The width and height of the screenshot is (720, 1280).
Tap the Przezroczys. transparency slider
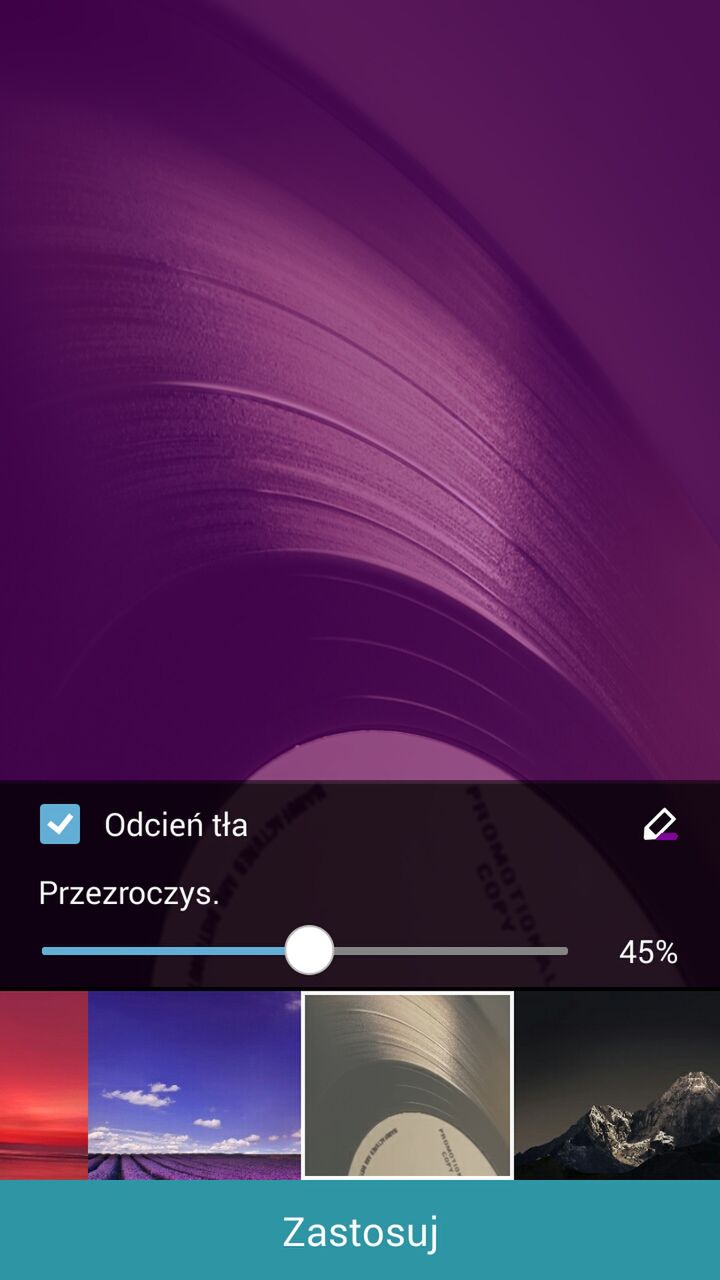pos(304,951)
